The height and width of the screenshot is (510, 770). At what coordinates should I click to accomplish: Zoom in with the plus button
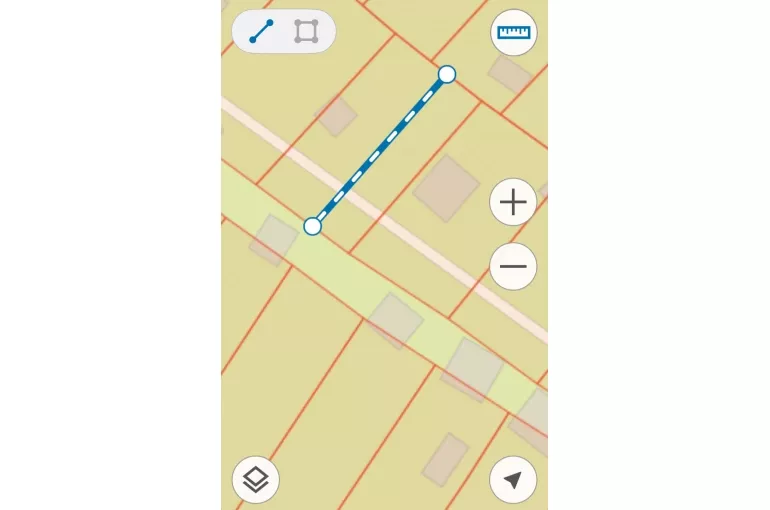click(x=513, y=203)
